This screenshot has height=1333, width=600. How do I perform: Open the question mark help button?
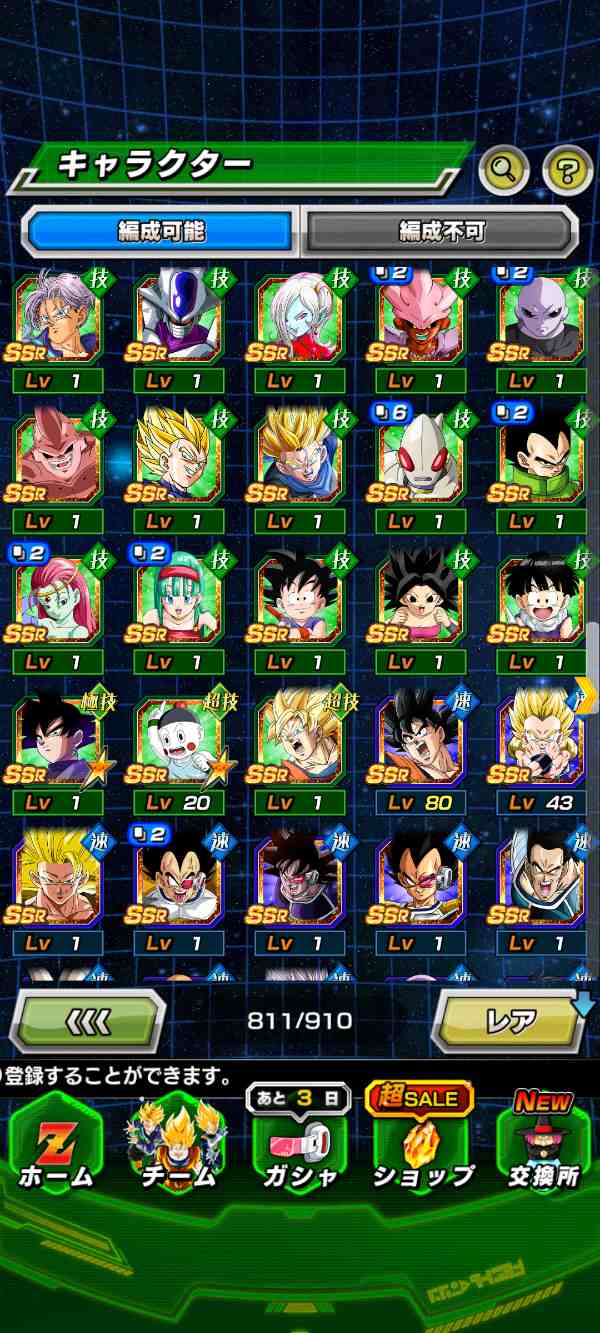click(x=567, y=172)
